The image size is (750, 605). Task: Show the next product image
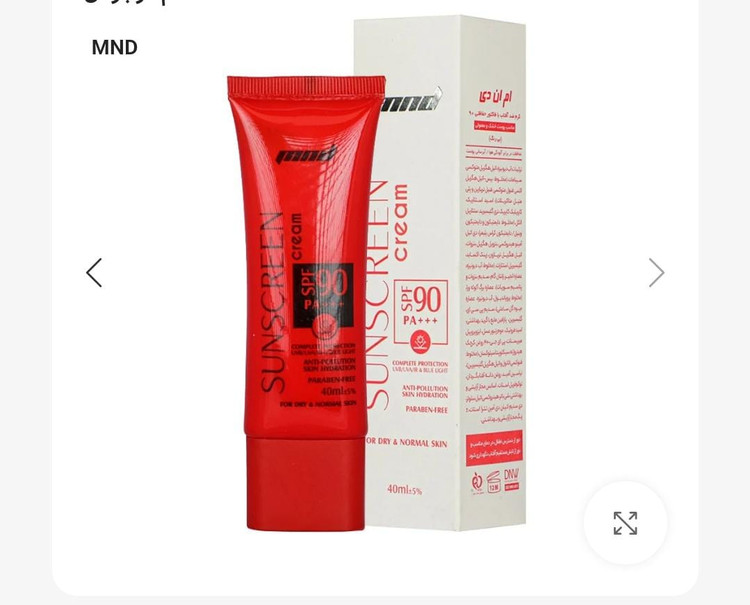click(656, 273)
